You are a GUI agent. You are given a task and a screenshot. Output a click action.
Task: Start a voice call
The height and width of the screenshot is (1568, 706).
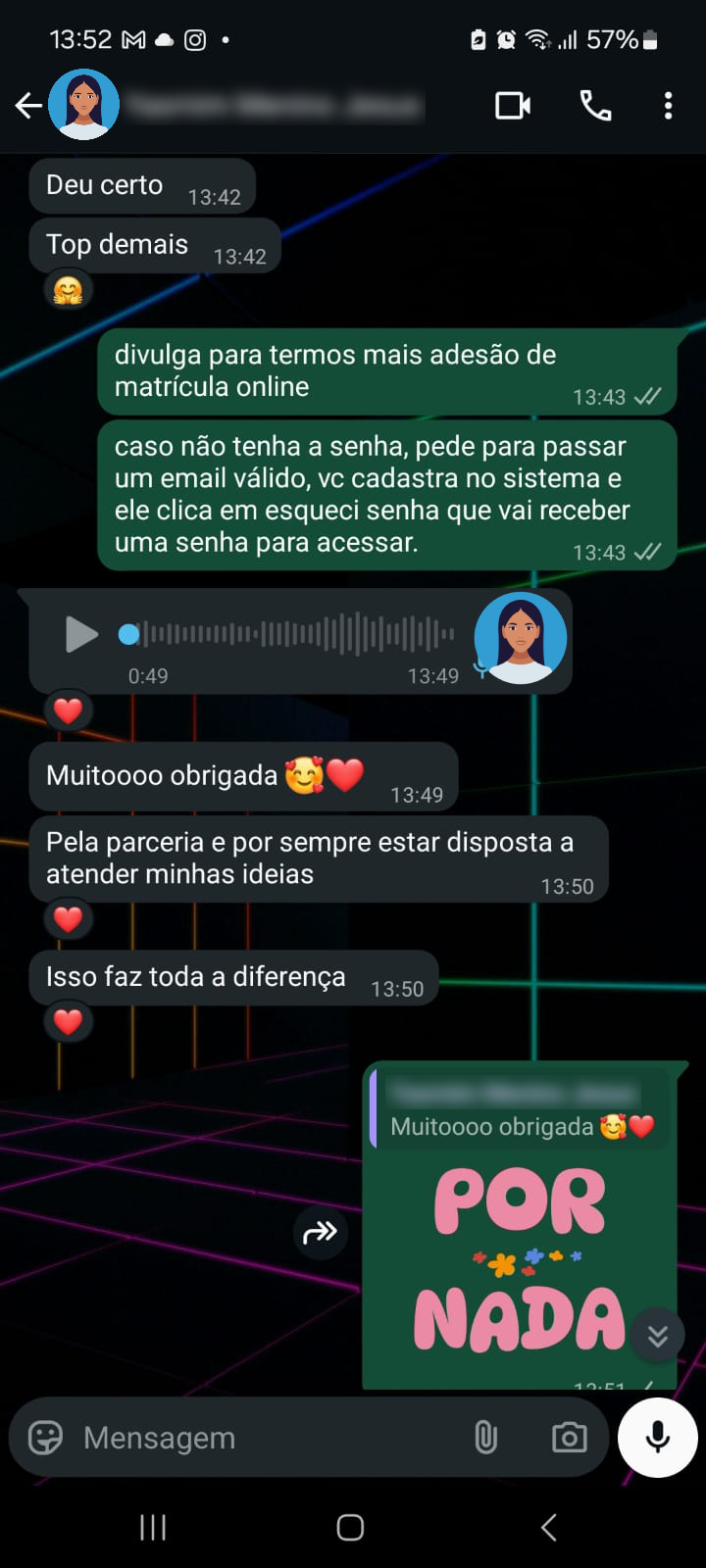pyautogui.click(x=595, y=105)
